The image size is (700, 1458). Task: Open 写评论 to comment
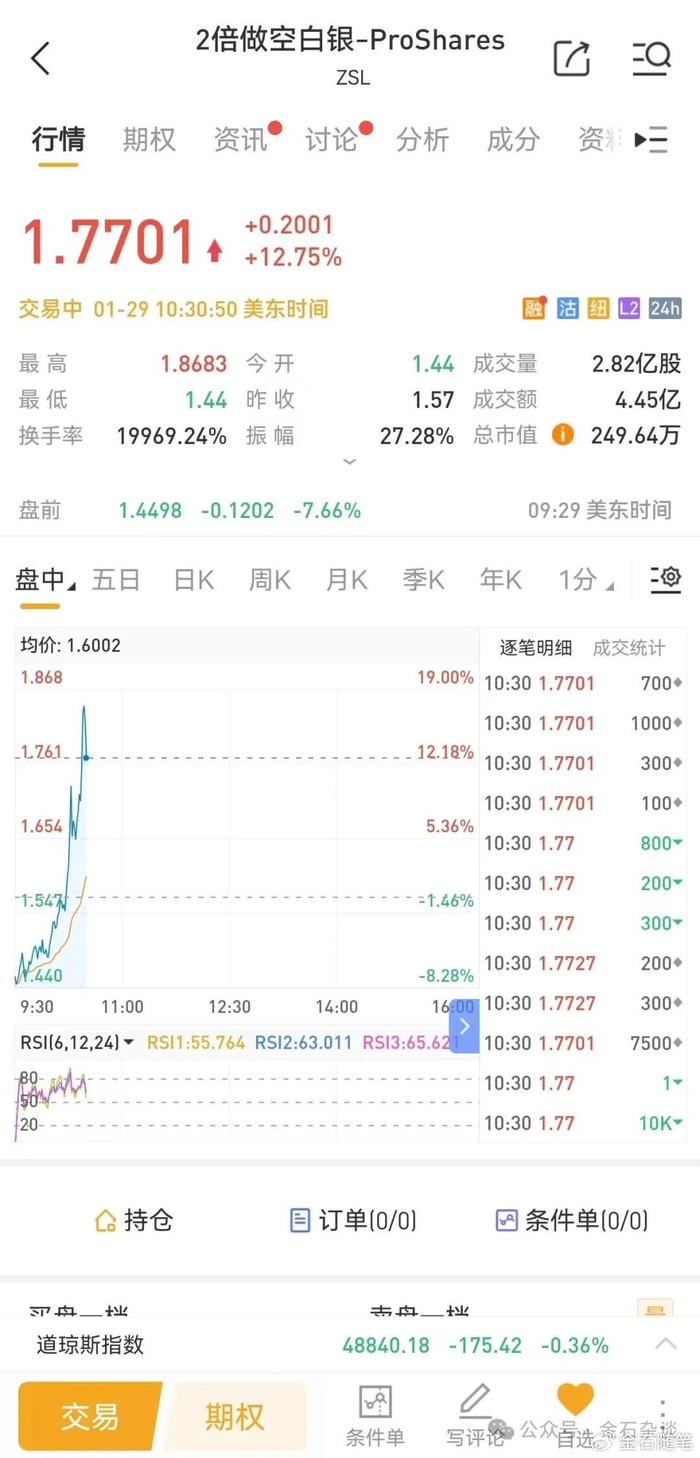point(474,1416)
